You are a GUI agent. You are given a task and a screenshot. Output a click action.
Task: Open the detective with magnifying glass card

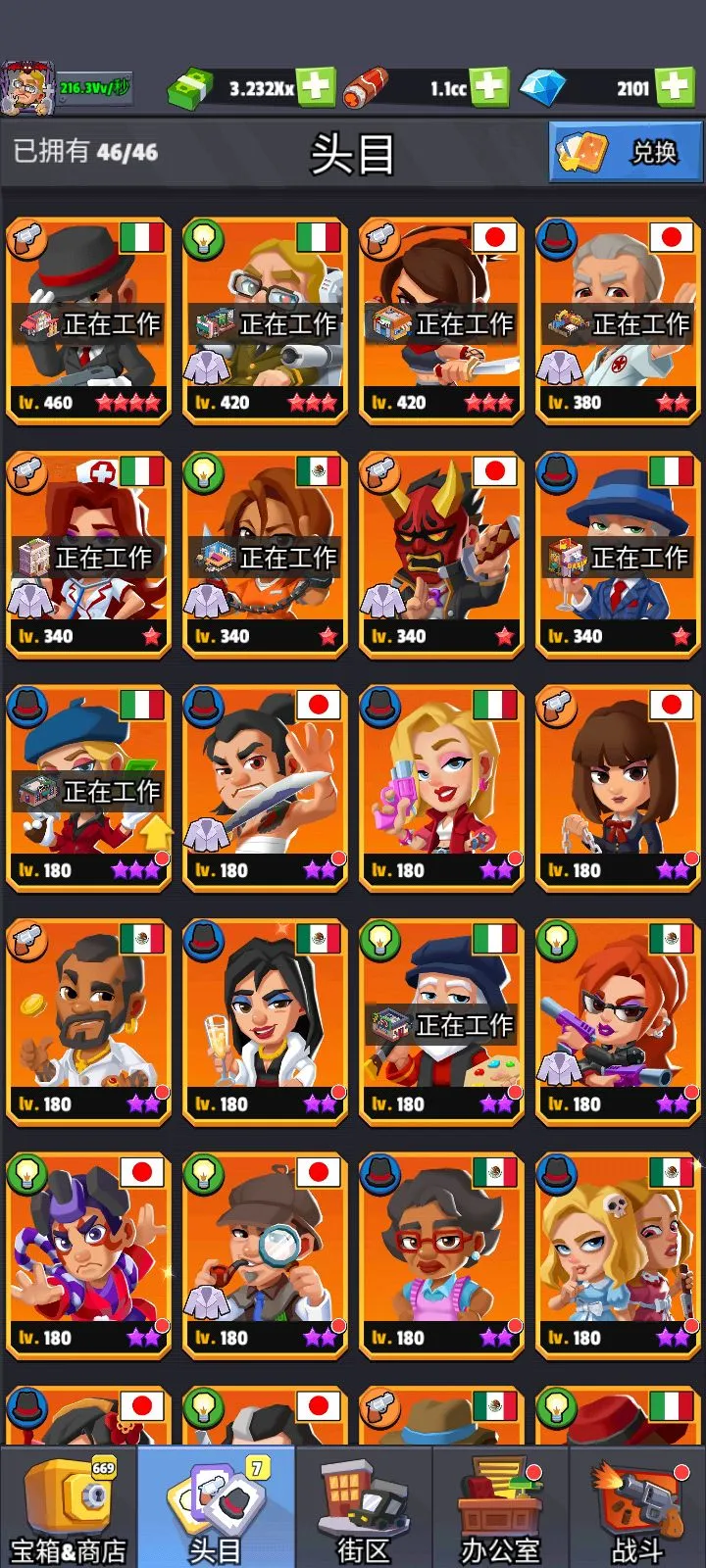[265, 1254]
